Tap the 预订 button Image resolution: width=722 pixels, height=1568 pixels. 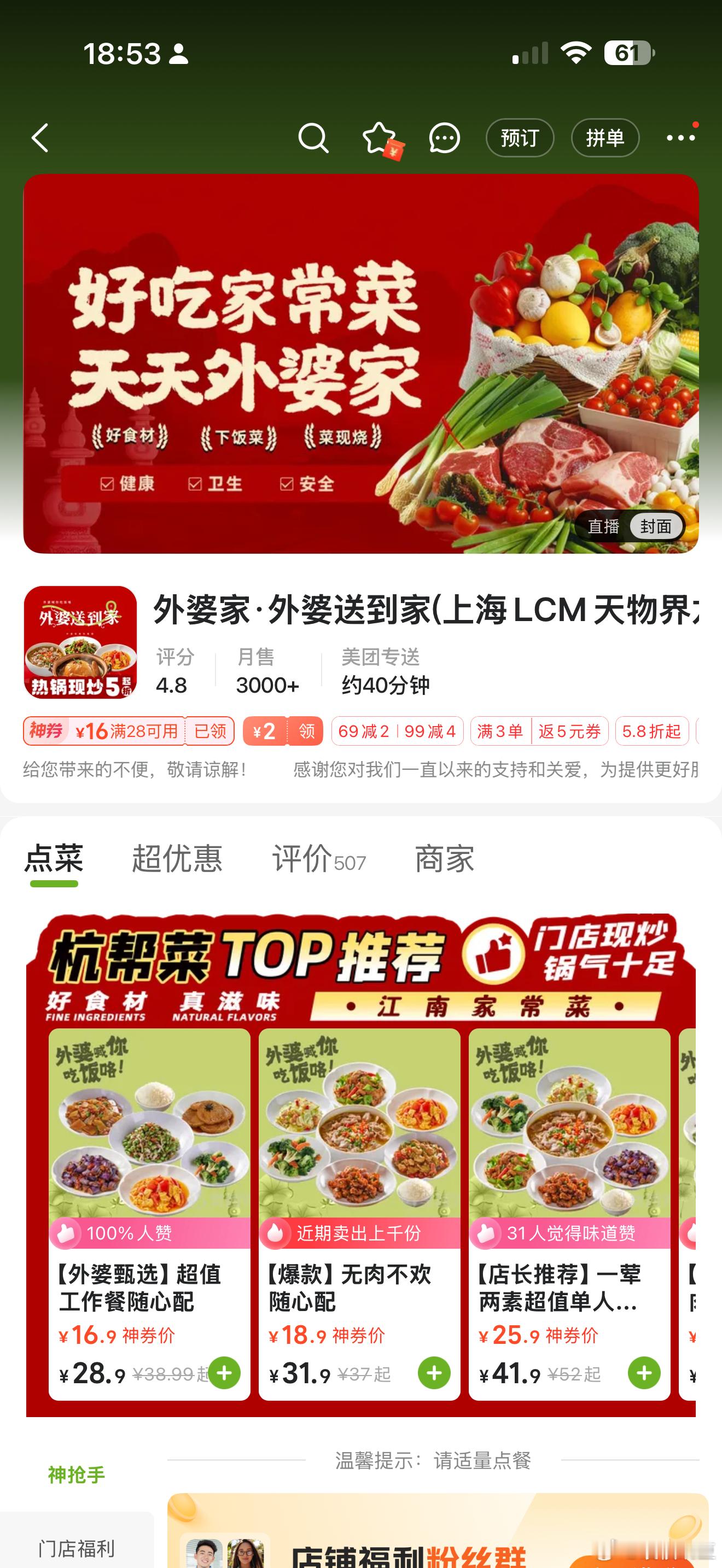coord(521,138)
